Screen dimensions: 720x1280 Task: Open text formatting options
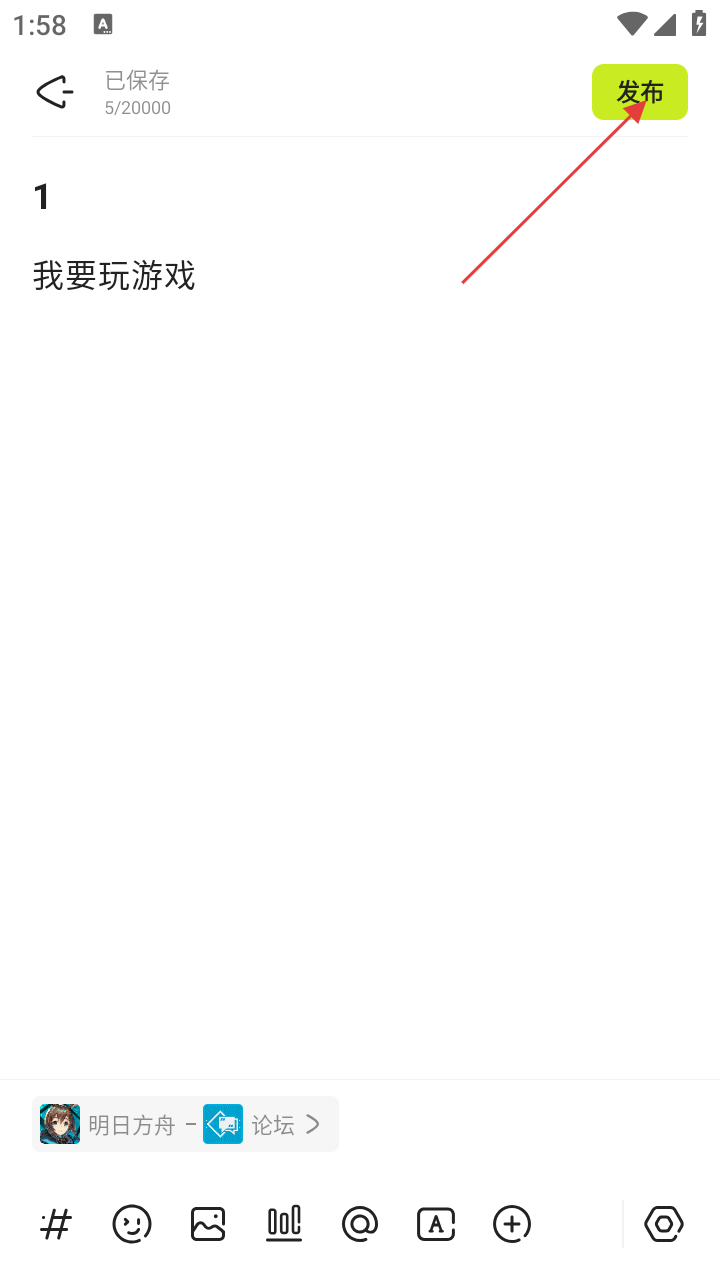436,1224
